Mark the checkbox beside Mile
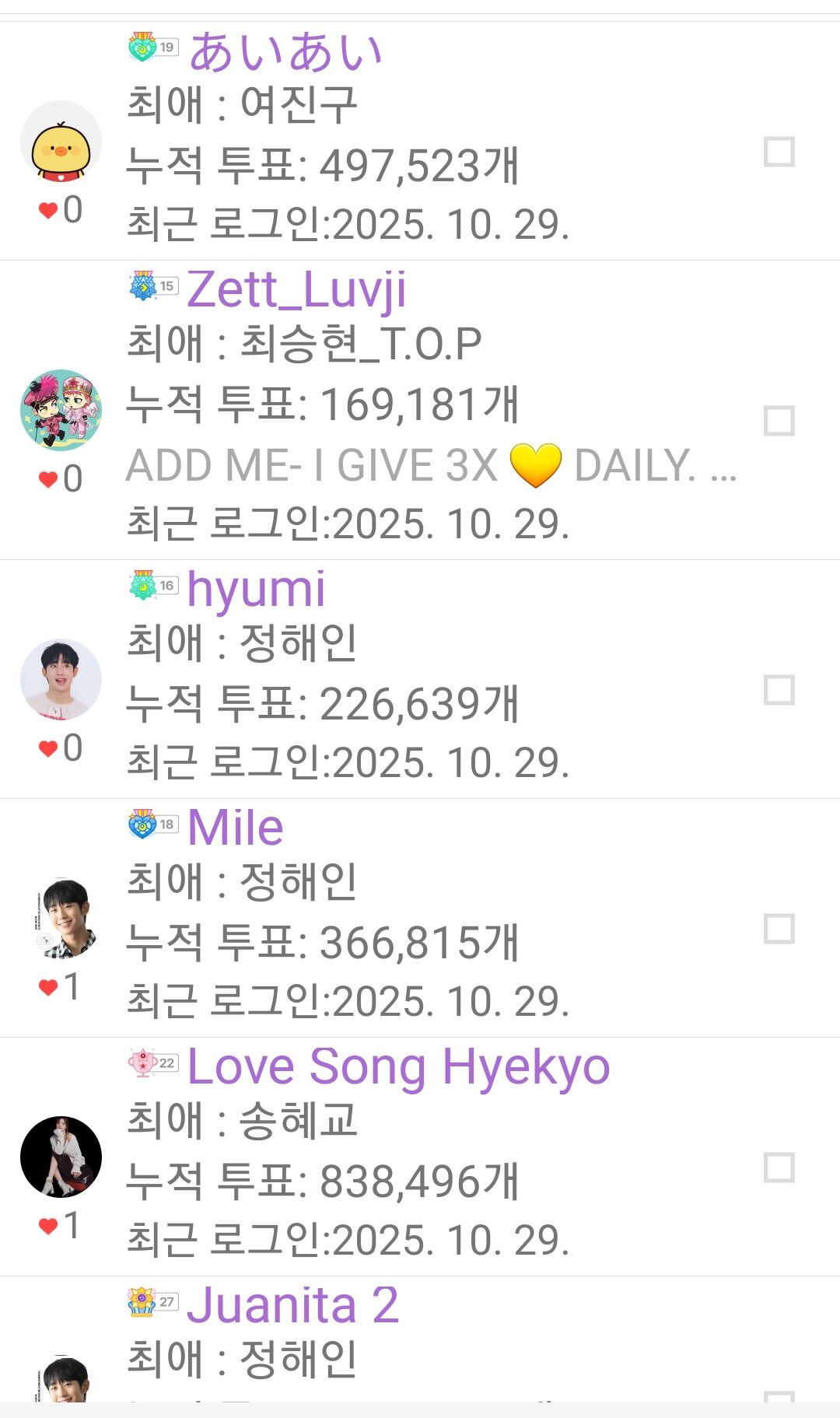 [779, 929]
